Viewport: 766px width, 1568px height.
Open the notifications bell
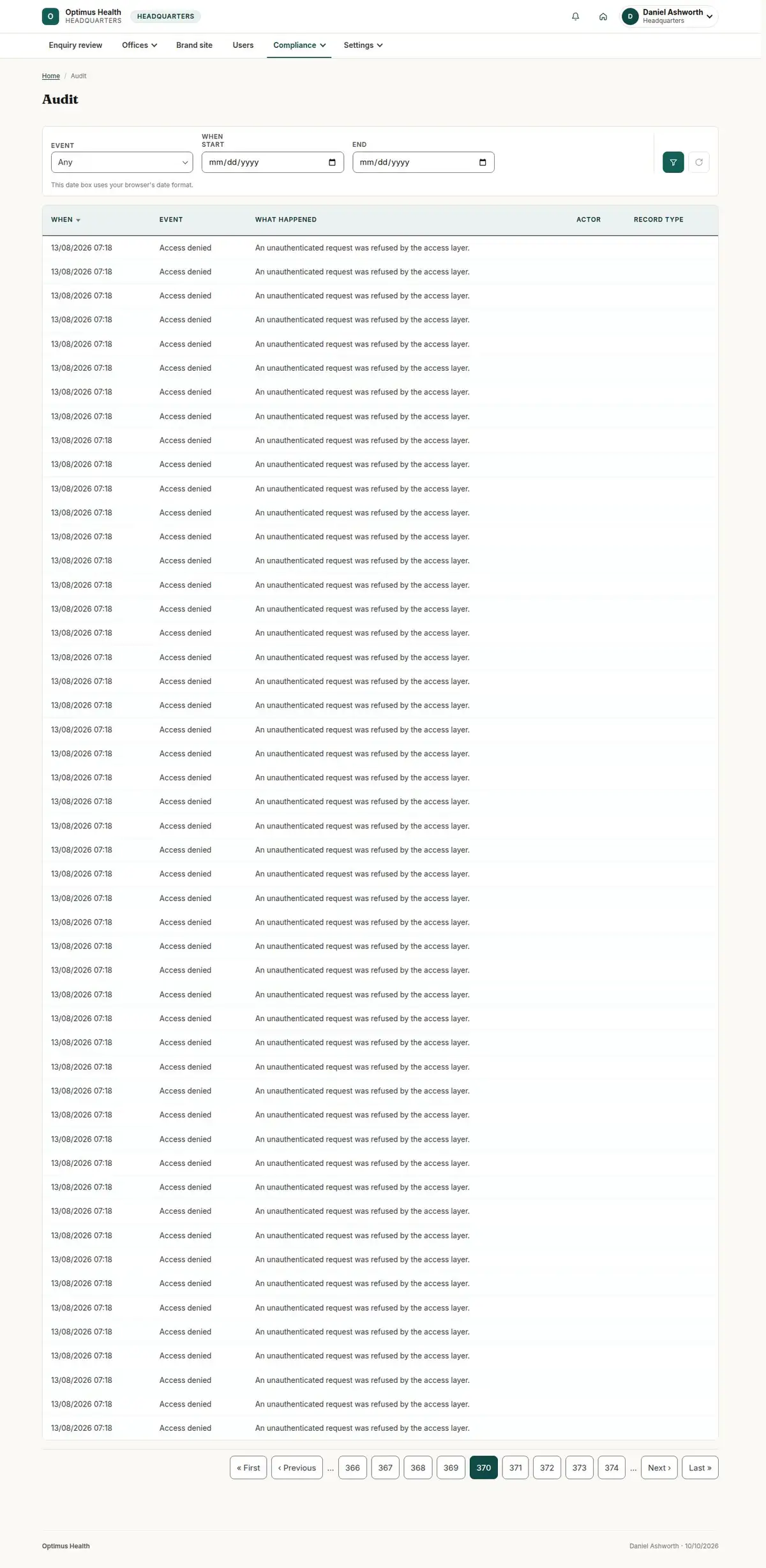tap(575, 17)
